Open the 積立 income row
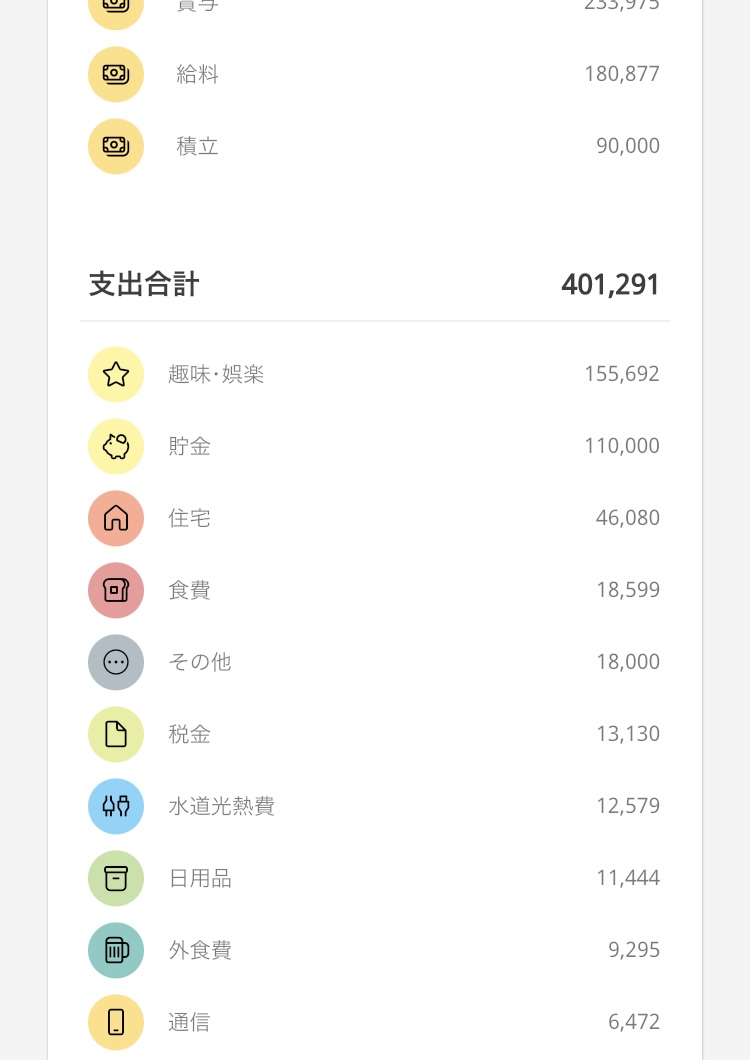 [x=375, y=146]
